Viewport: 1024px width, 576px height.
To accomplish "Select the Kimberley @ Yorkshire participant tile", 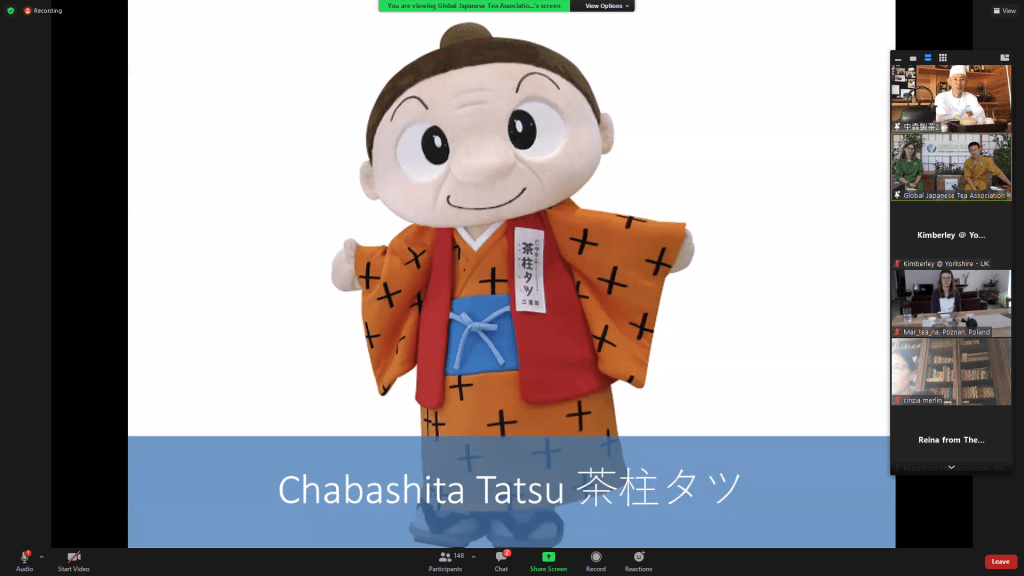I will click(951, 236).
